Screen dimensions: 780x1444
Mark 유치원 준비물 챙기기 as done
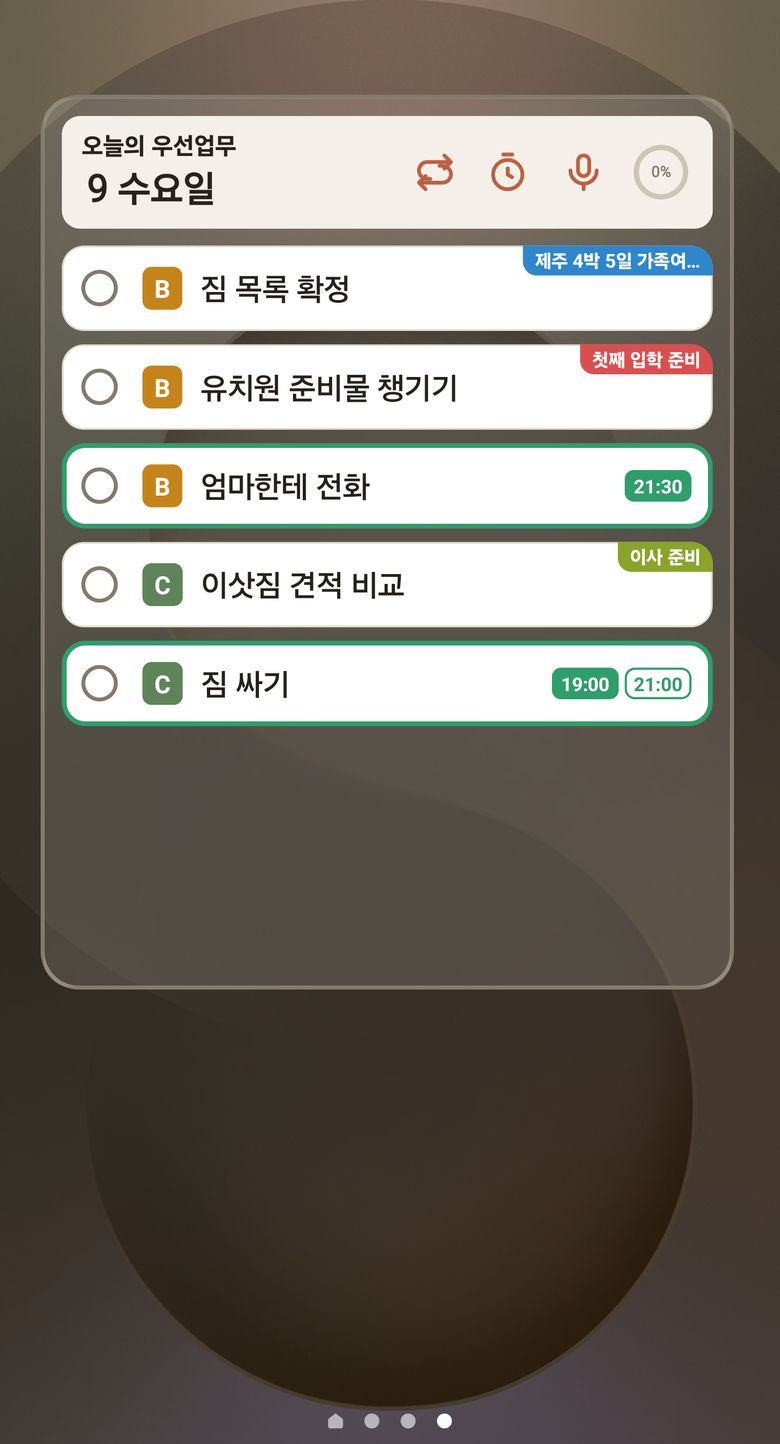coord(99,387)
